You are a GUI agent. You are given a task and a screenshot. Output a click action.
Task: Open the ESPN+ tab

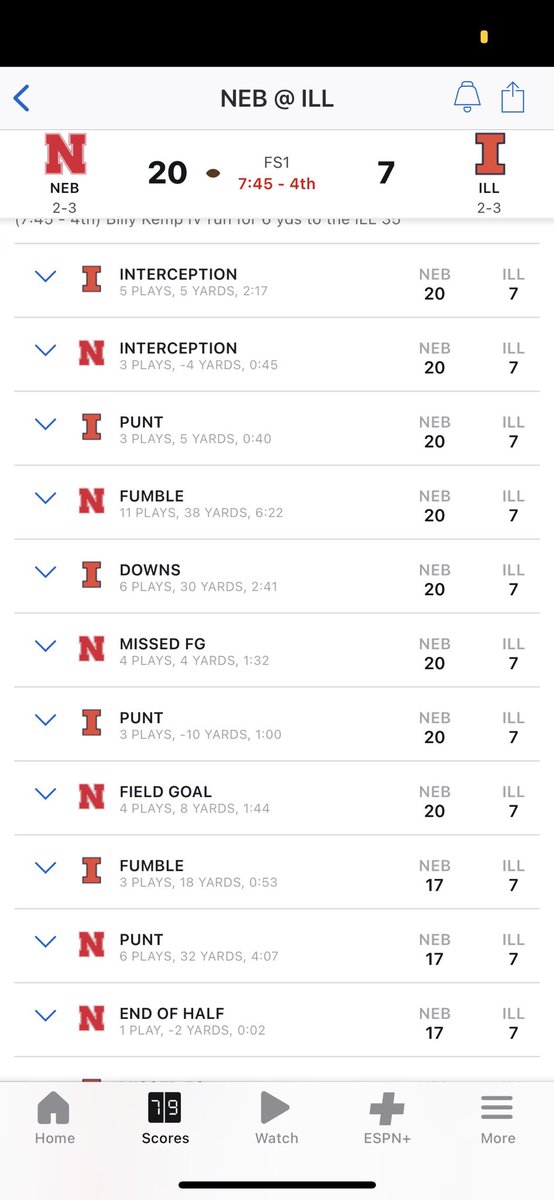(x=387, y=1118)
